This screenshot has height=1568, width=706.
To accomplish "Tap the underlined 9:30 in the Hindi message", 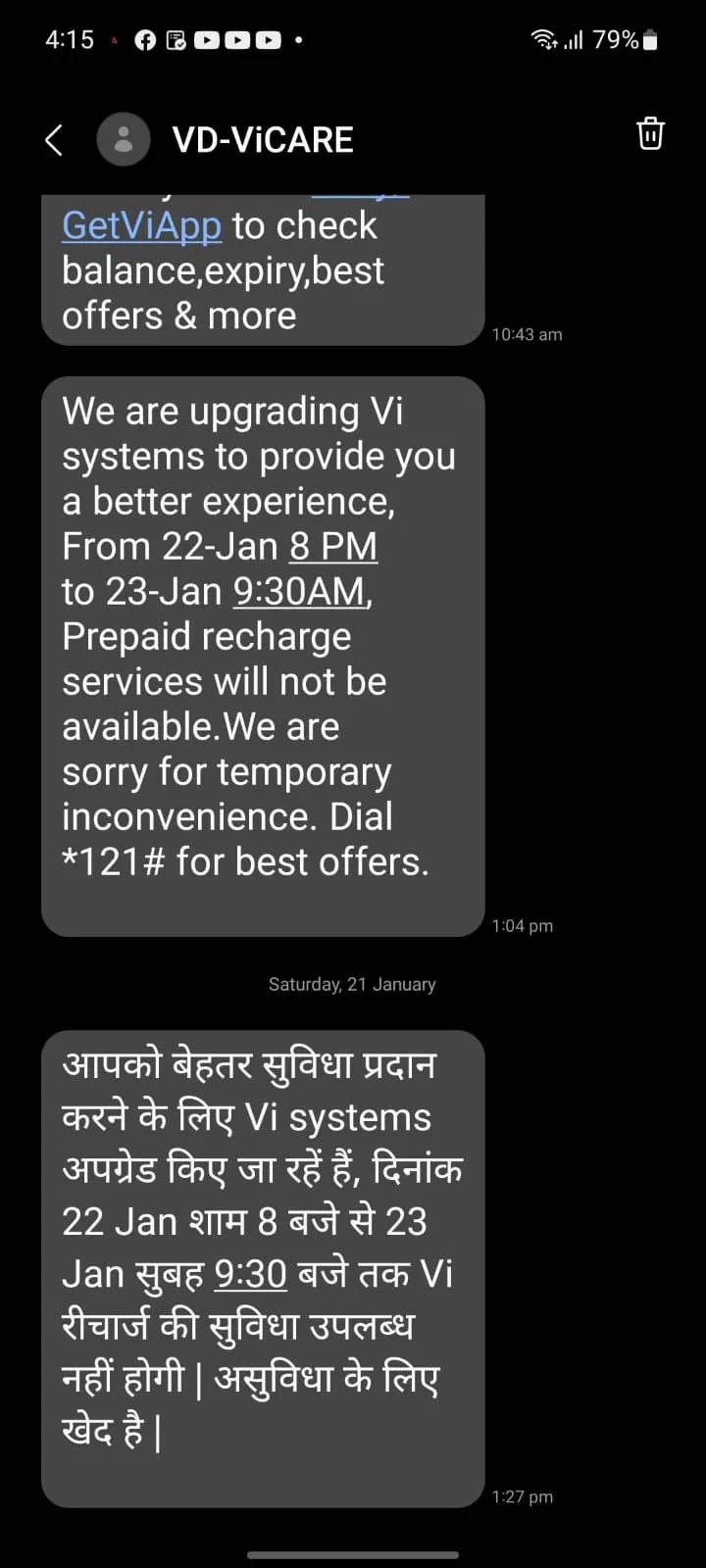I will coord(250,1274).
